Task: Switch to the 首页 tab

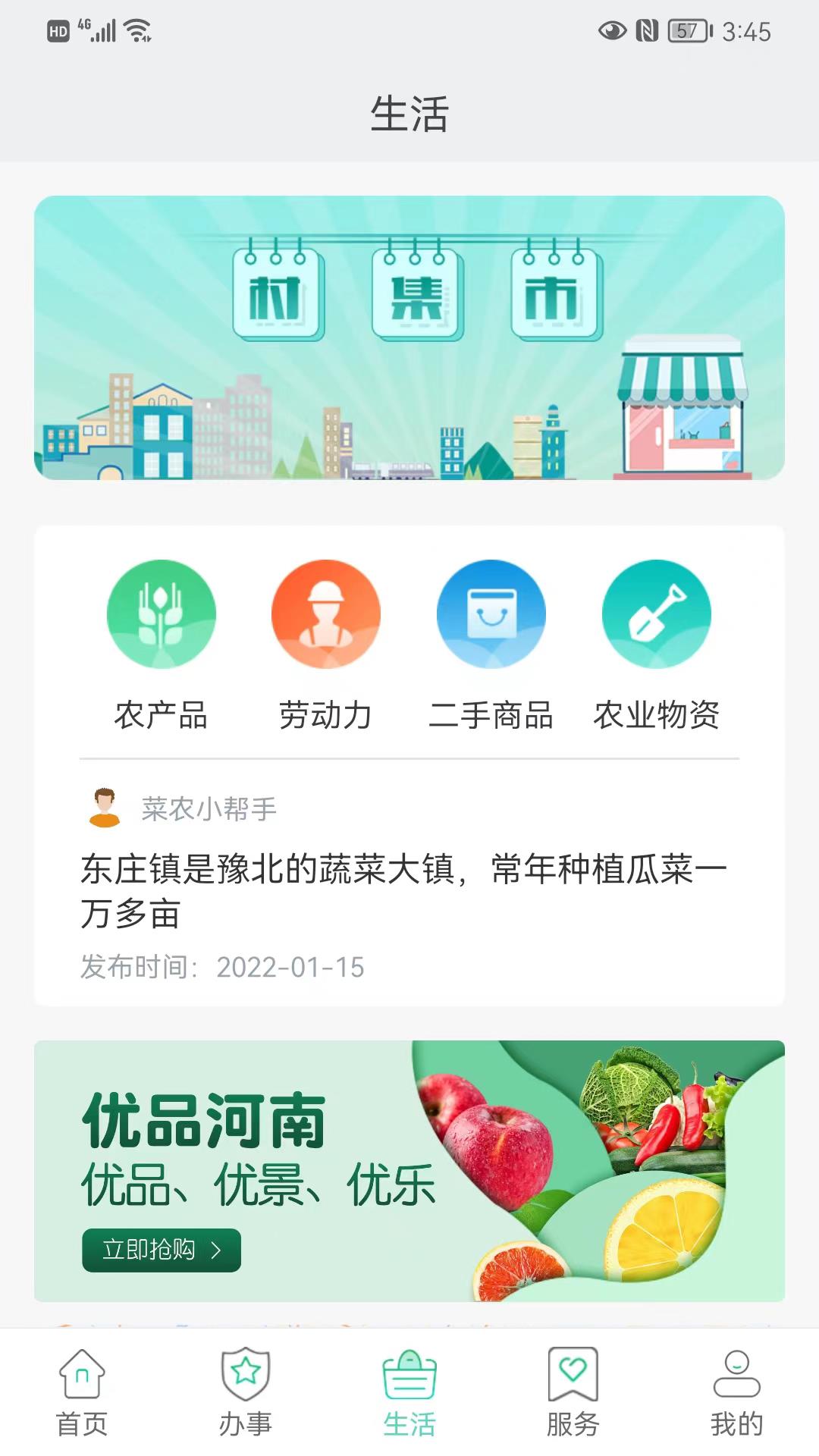Action: point(82,1393)
